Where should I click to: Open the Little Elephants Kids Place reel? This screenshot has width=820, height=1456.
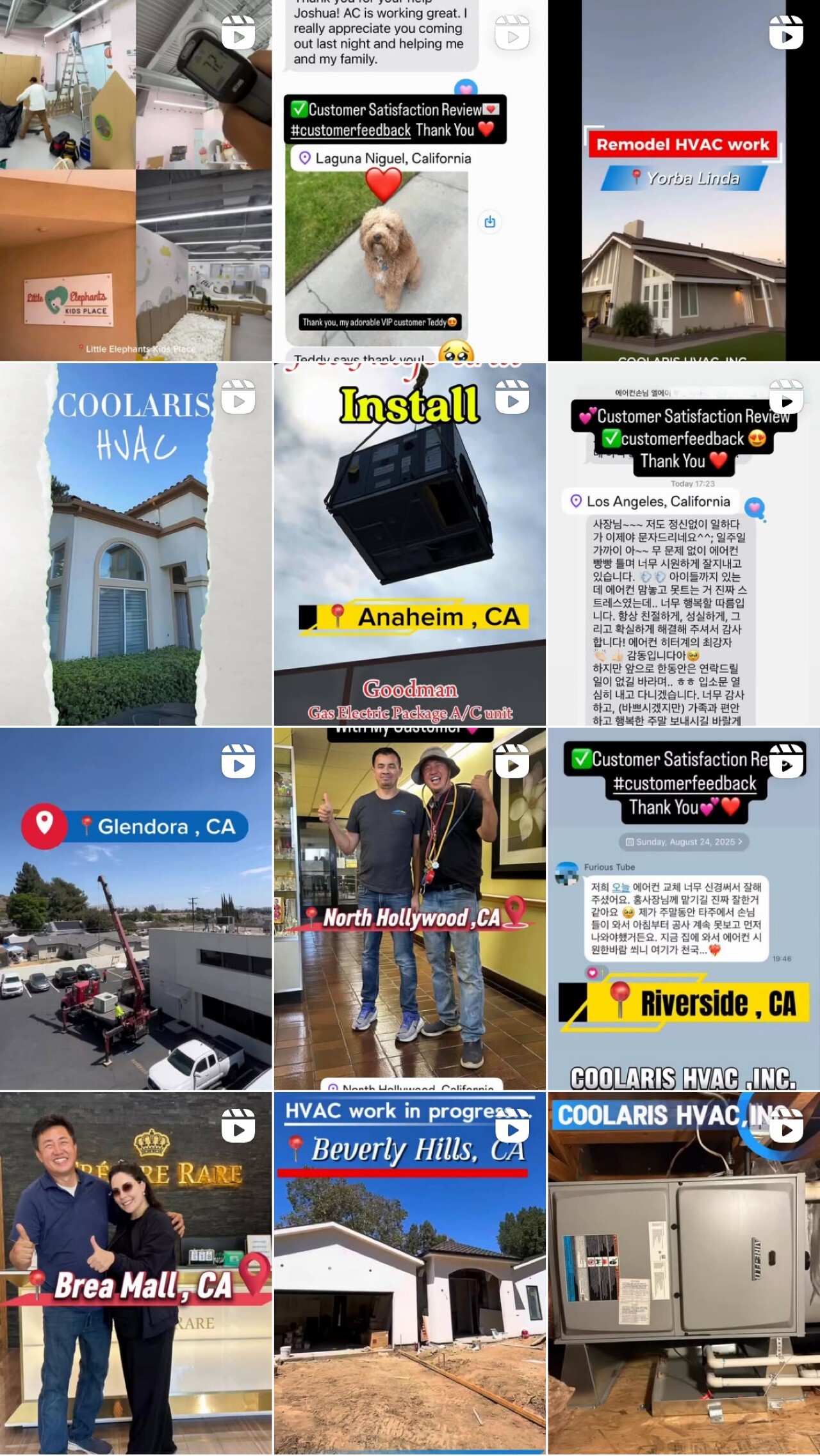[x=136, y=181]
